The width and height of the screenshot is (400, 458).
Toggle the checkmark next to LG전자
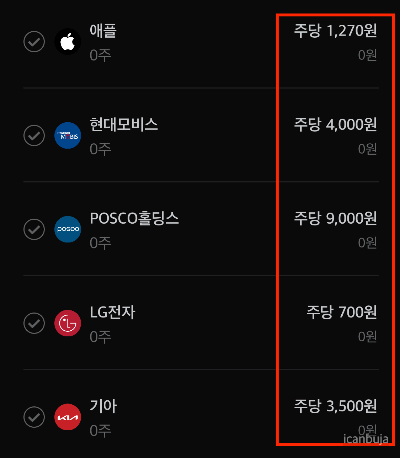click(x=34, y=323)
